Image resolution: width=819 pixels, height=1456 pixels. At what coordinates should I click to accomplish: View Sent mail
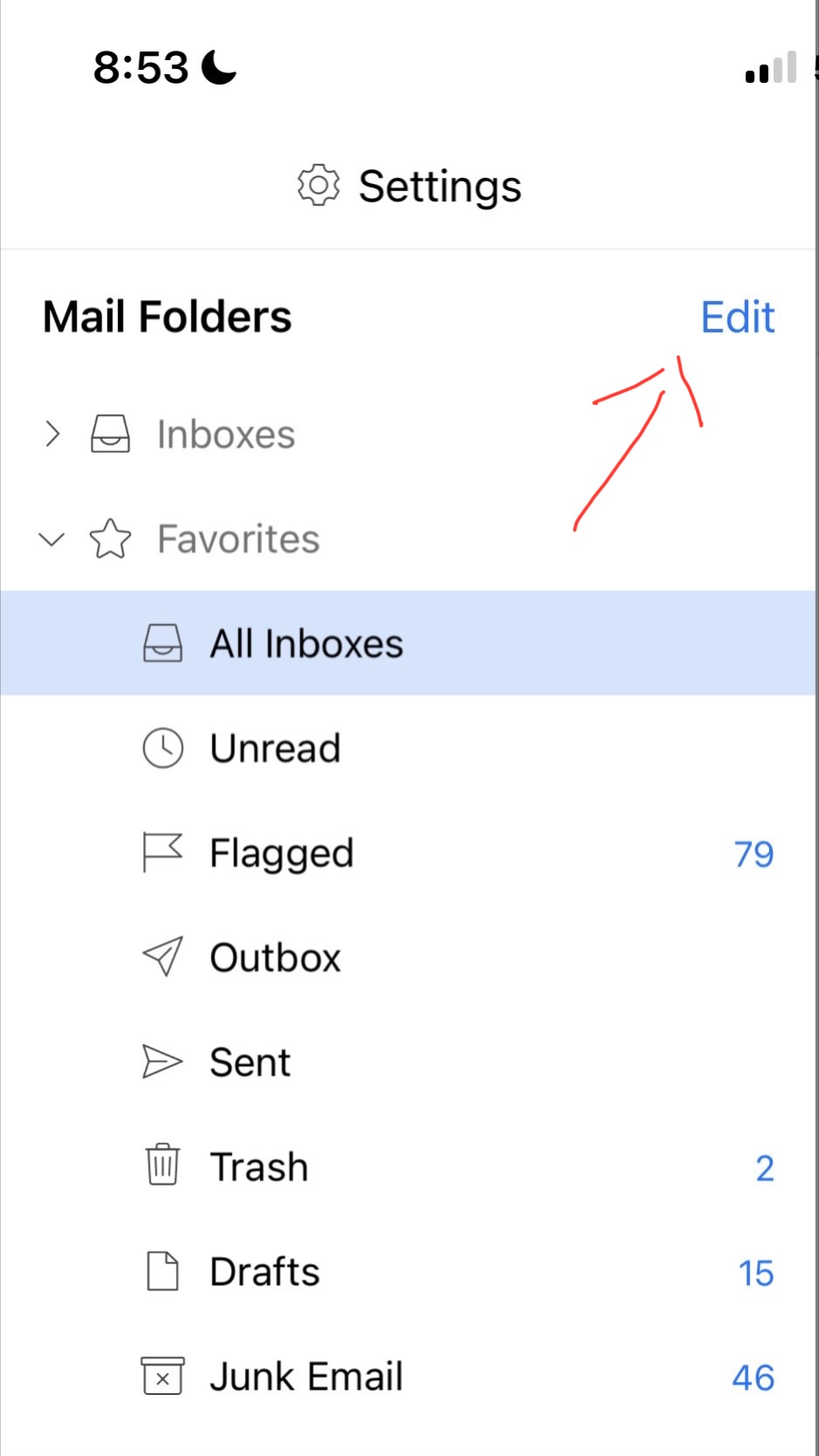tap(250, 1063)
